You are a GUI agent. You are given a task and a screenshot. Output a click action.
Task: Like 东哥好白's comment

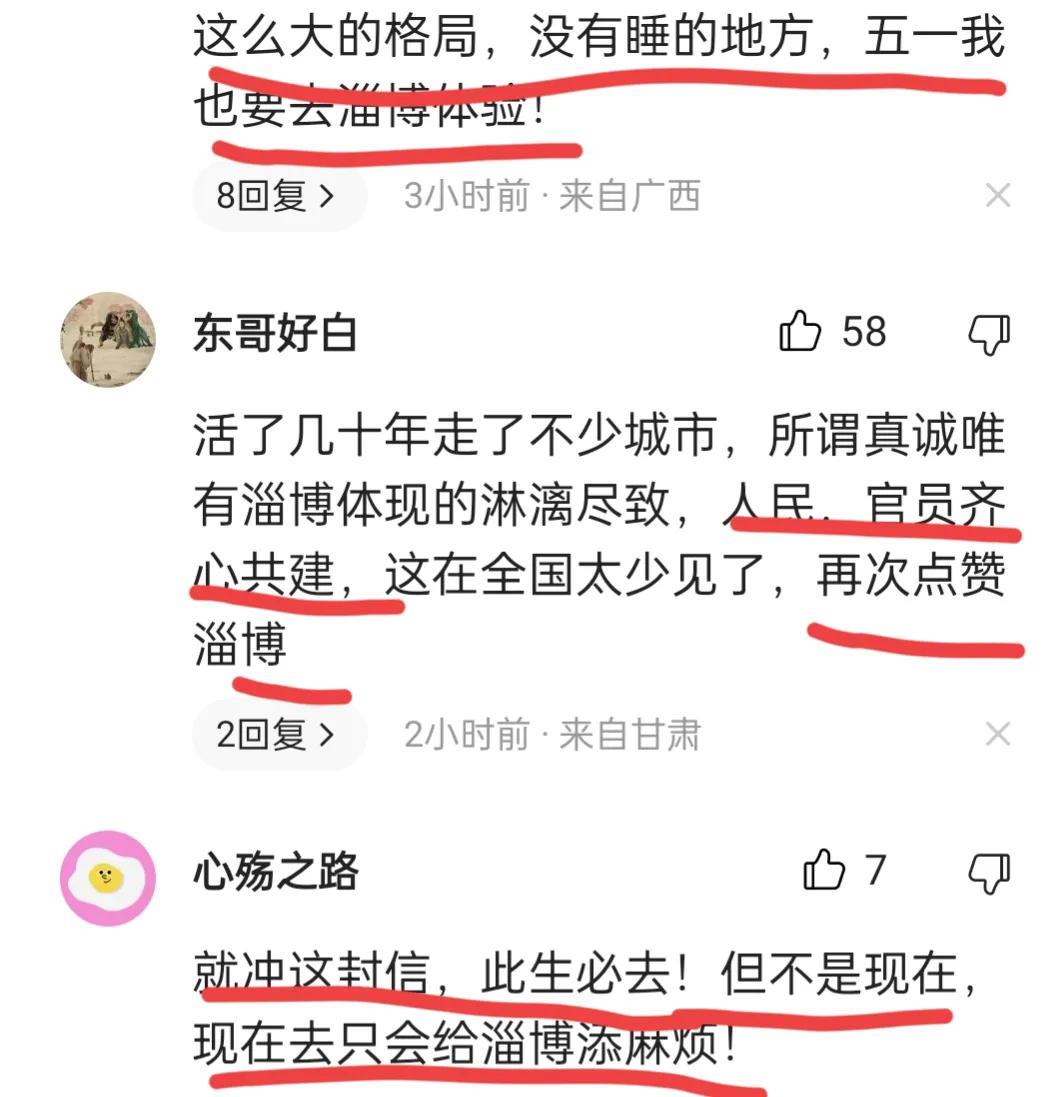[800, 332]
